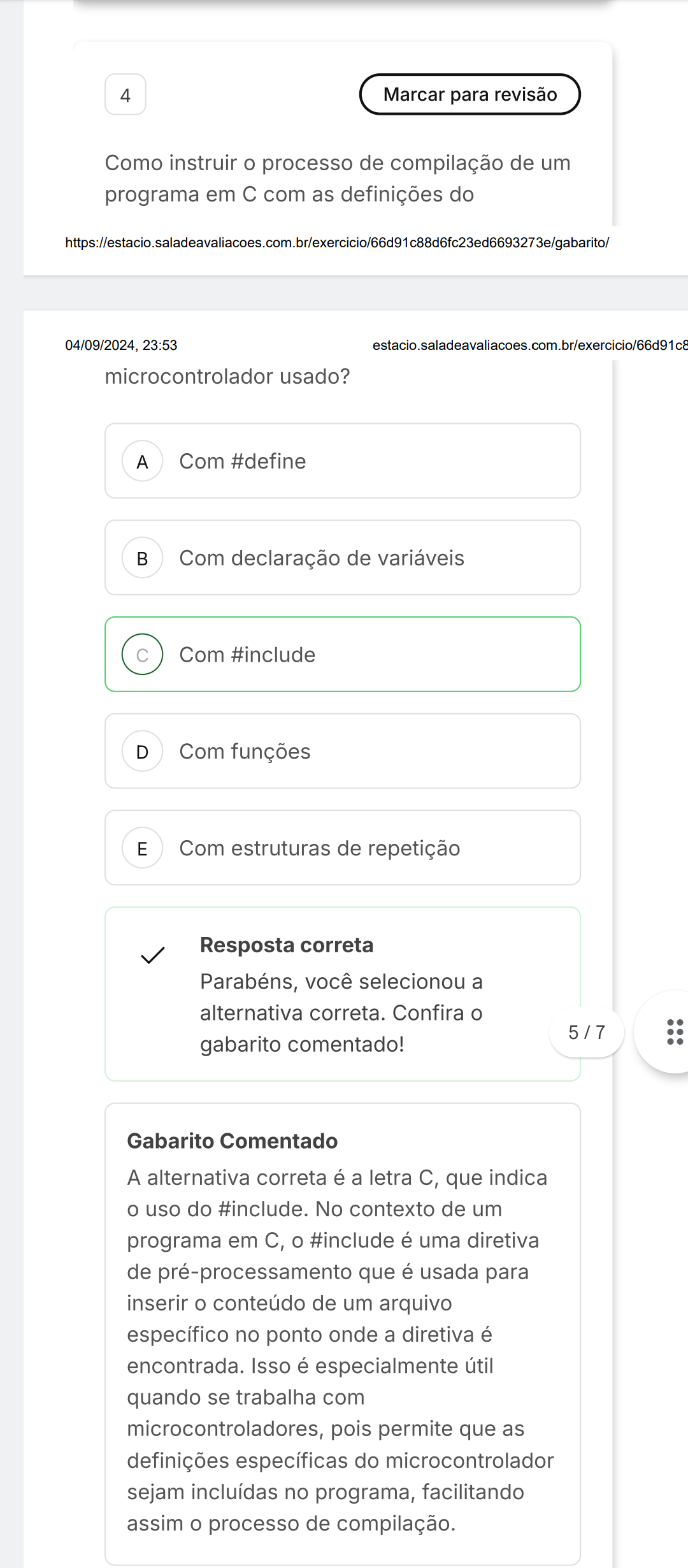Tap the 5 / 7 page indicator
Screen dimensions: 688x1568
(587, 1032)
